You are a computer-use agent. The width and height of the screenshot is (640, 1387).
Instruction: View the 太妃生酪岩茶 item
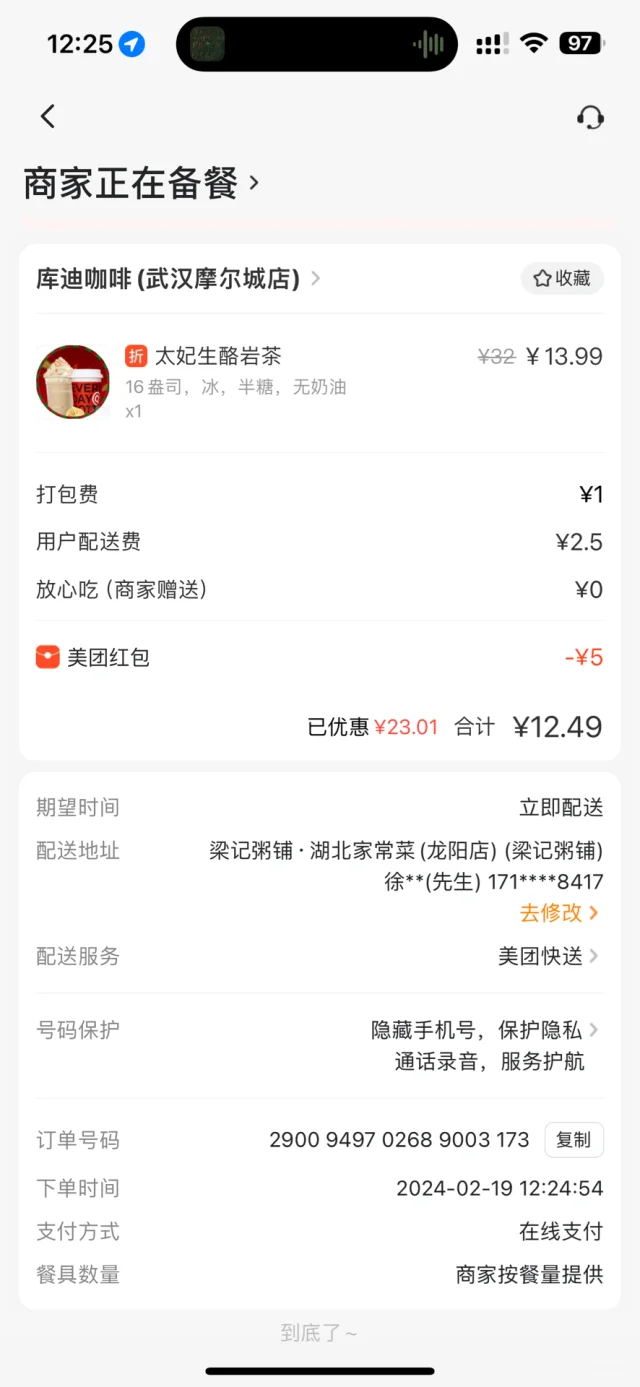click(218, 356)
